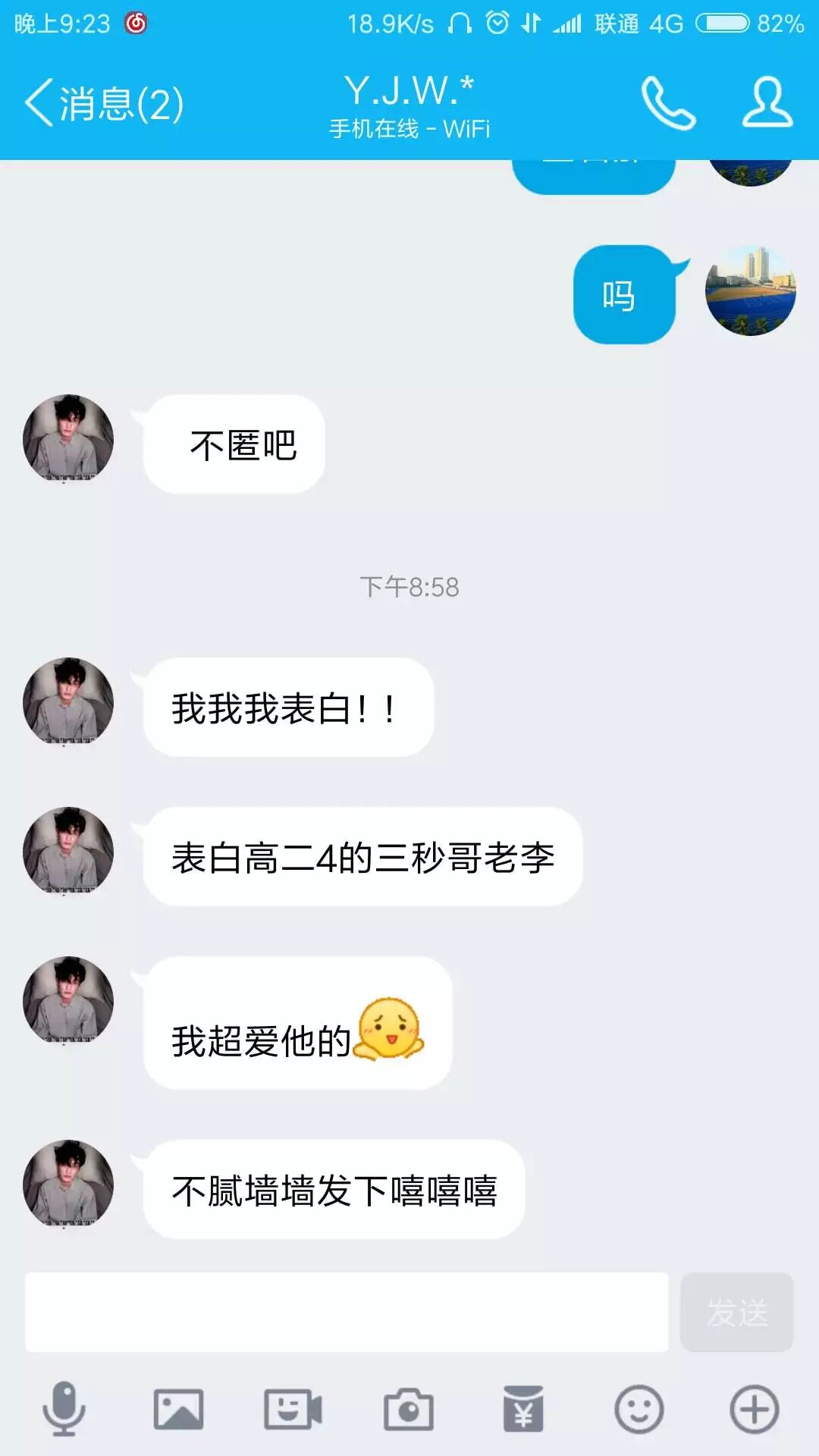The image size is (819, 1456).
Task: Tap the contact's avatar beside 不匿吧
Action: 68,438
